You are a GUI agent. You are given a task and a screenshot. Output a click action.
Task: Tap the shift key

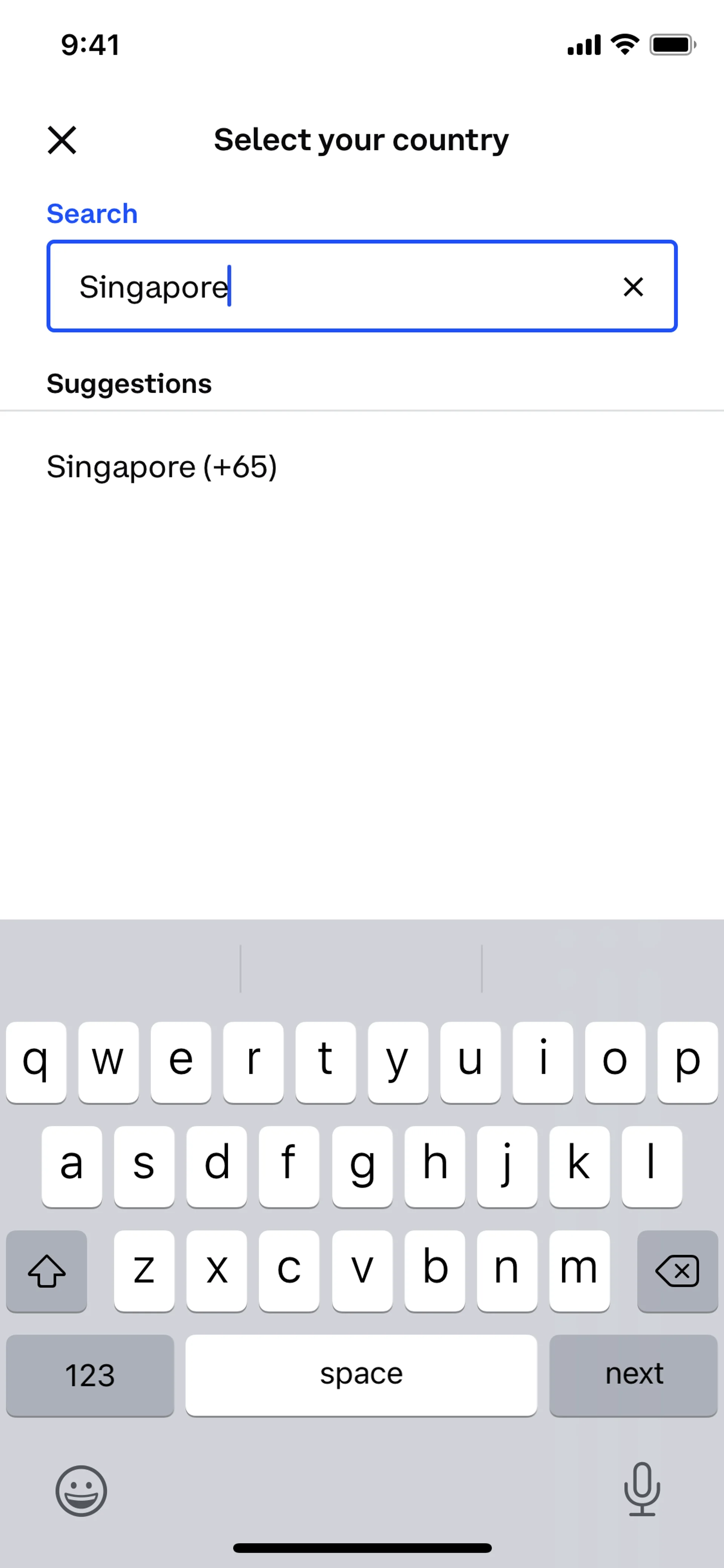[x=47, y=1271]
